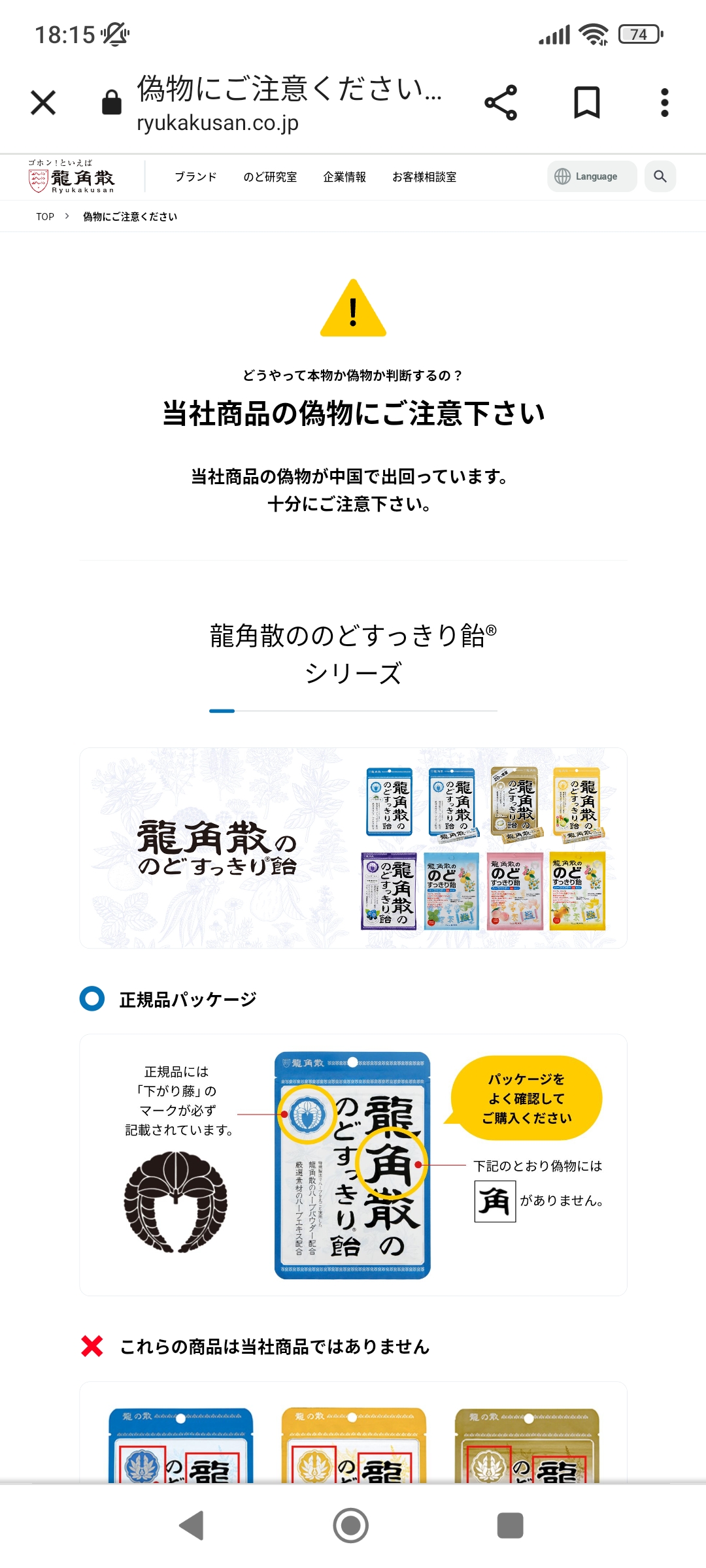Go to the home screen

click(x=351, y=1526)
